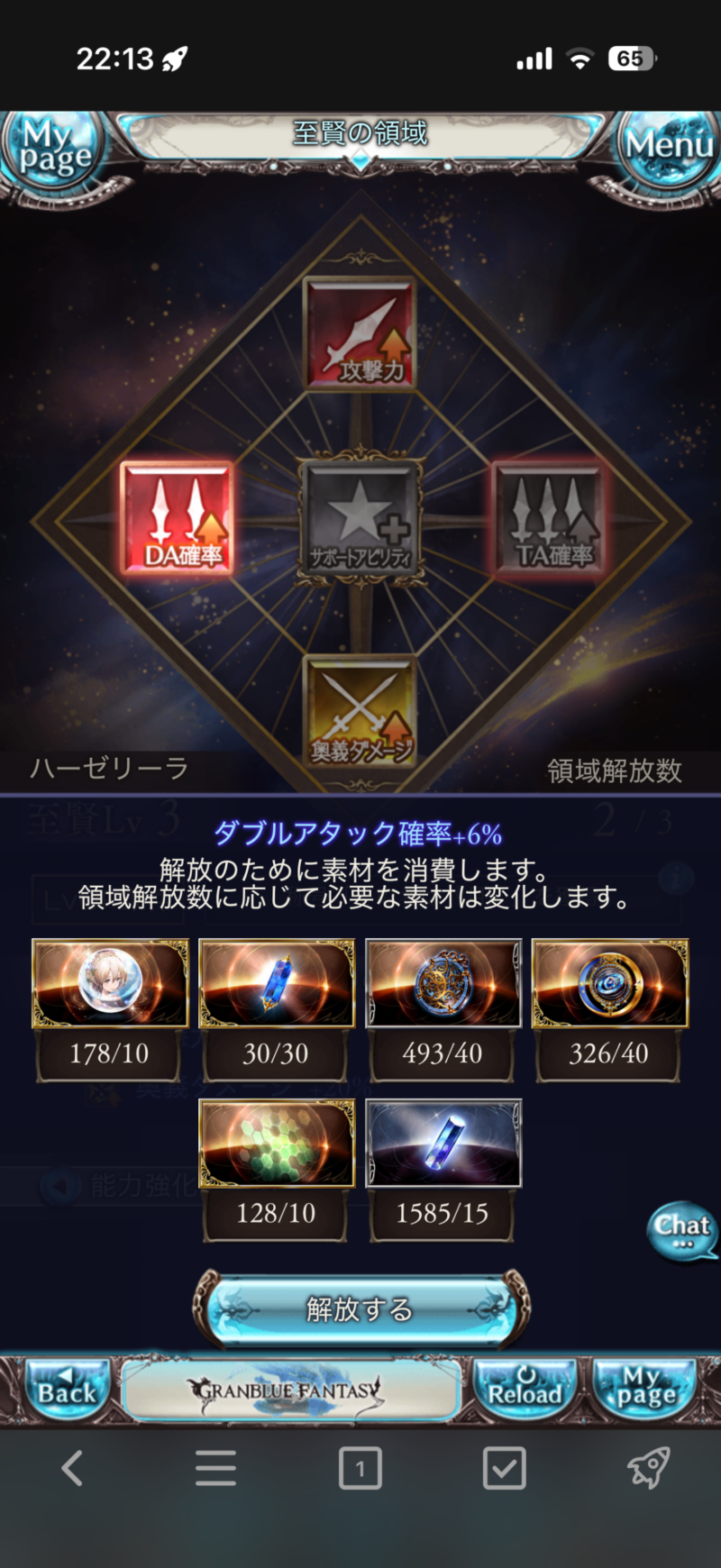View the material showing 30/30
Screen dimensions: 721x1568
point(276,984)
